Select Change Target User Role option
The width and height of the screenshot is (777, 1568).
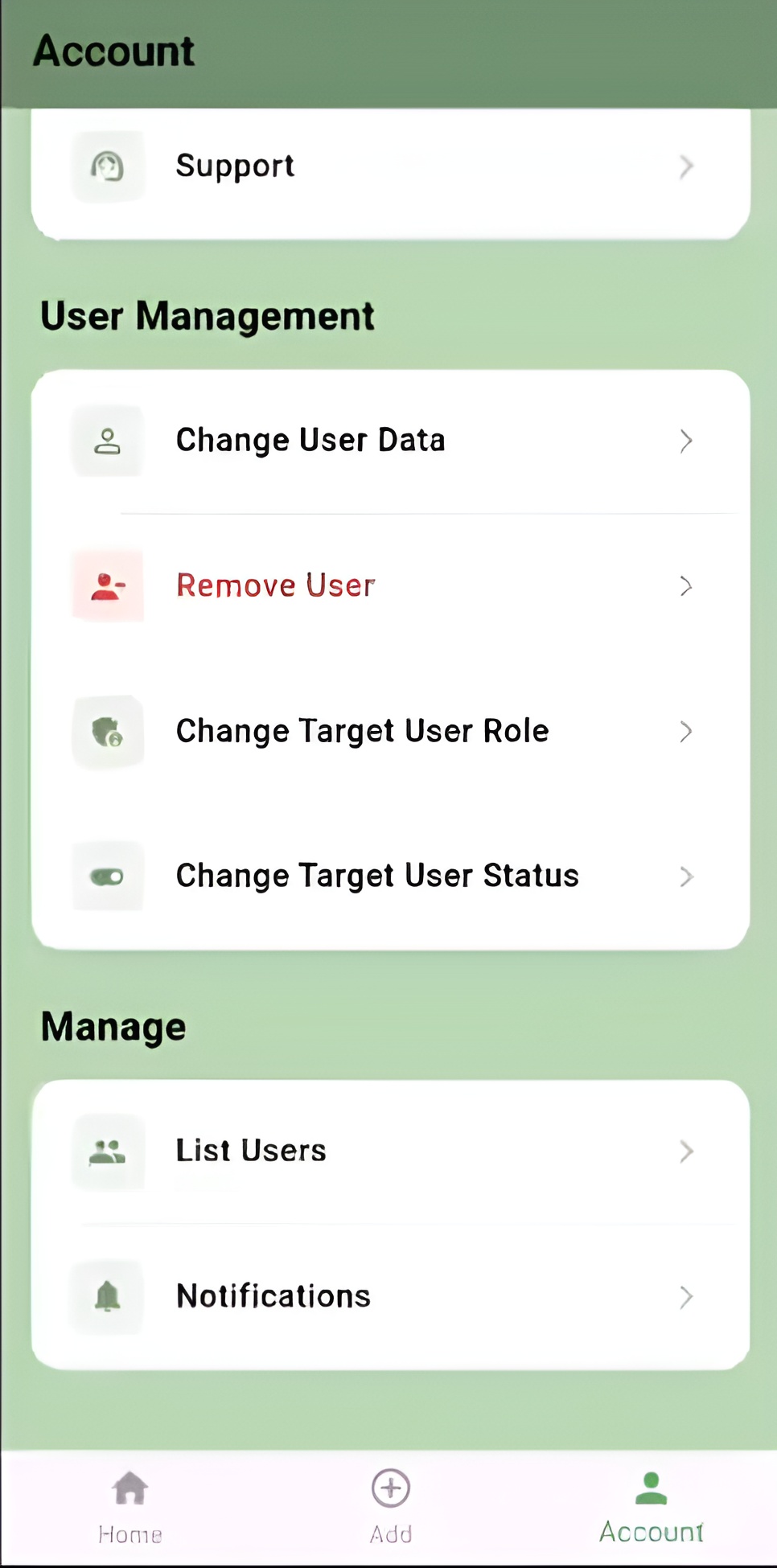[x=362, y=732]
